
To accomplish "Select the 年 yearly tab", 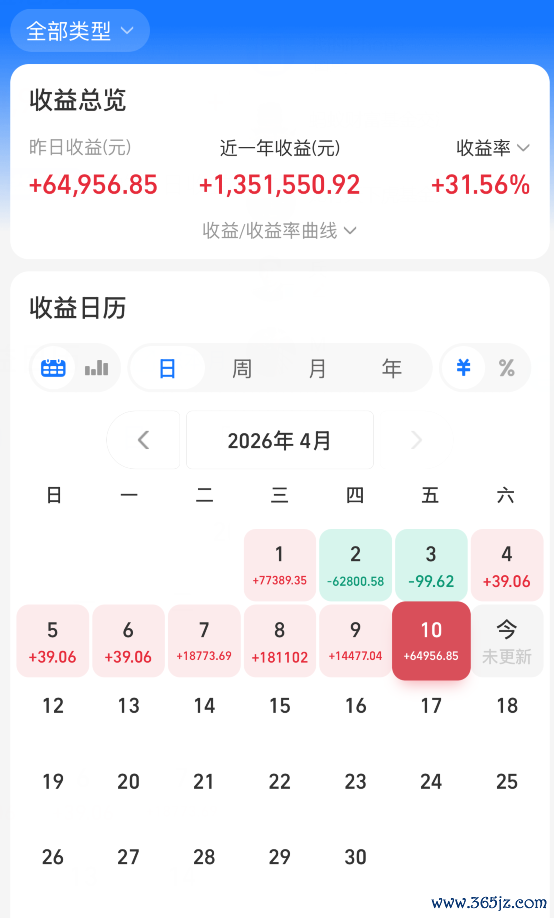I will pos(392,369).
